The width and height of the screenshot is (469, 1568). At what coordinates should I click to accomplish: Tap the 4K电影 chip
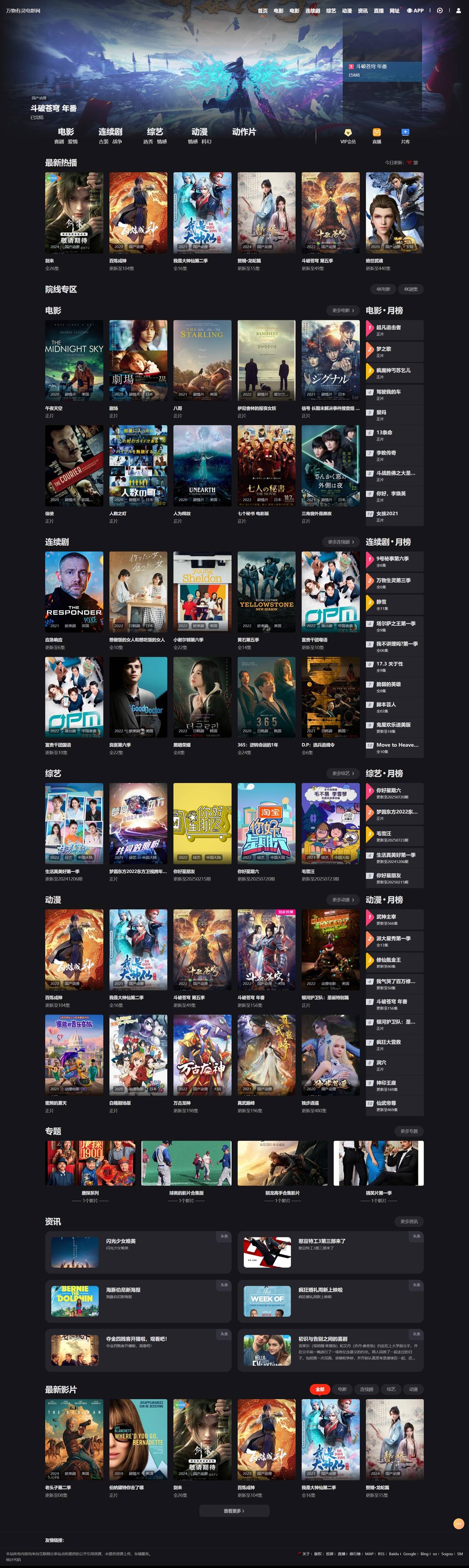[383, 289]
